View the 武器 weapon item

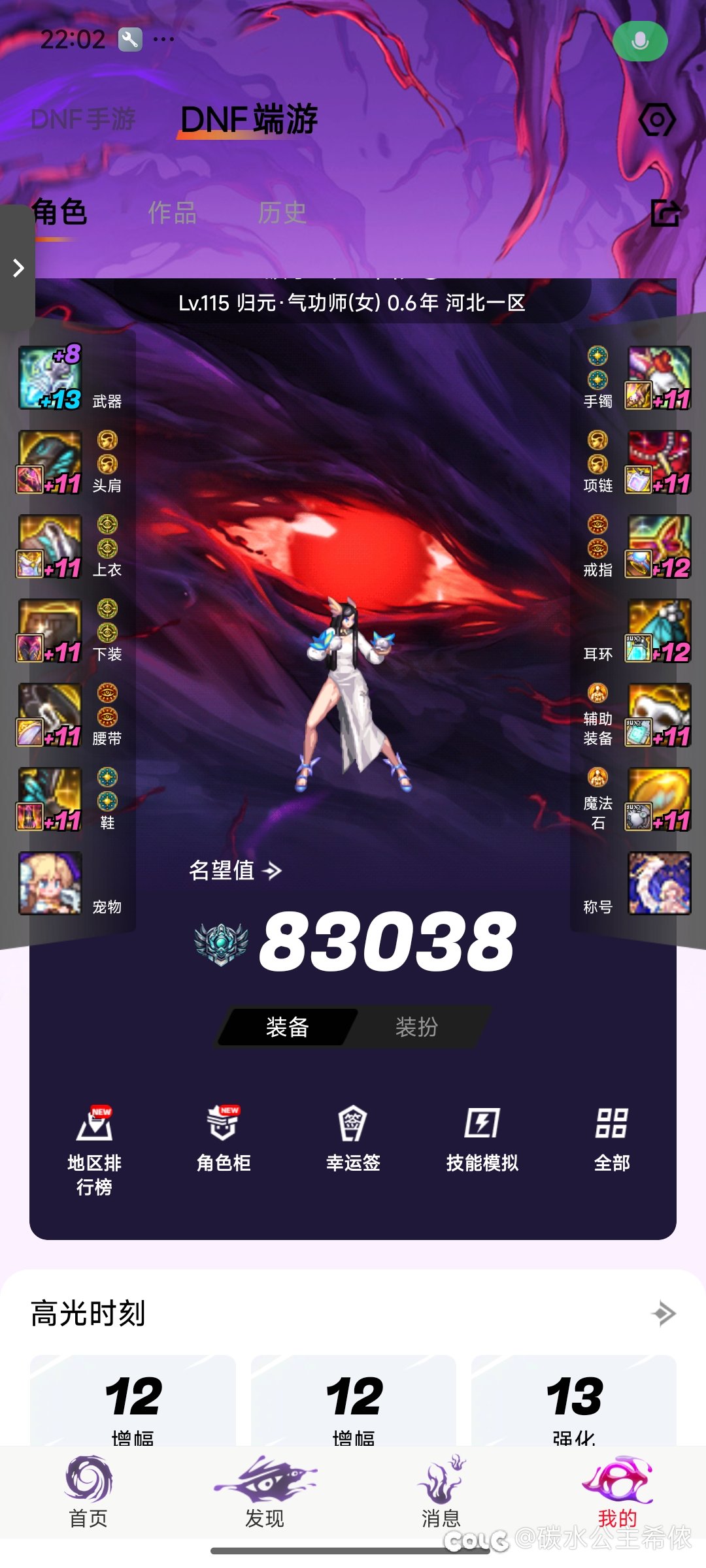pos(50,378)
